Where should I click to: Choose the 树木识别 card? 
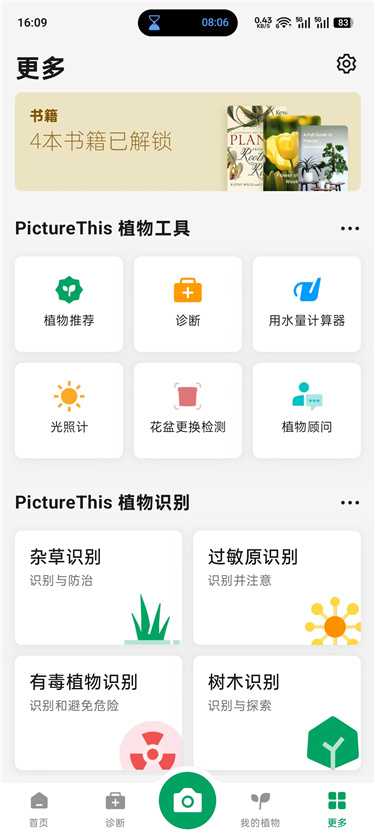click(x=277, y=713)
